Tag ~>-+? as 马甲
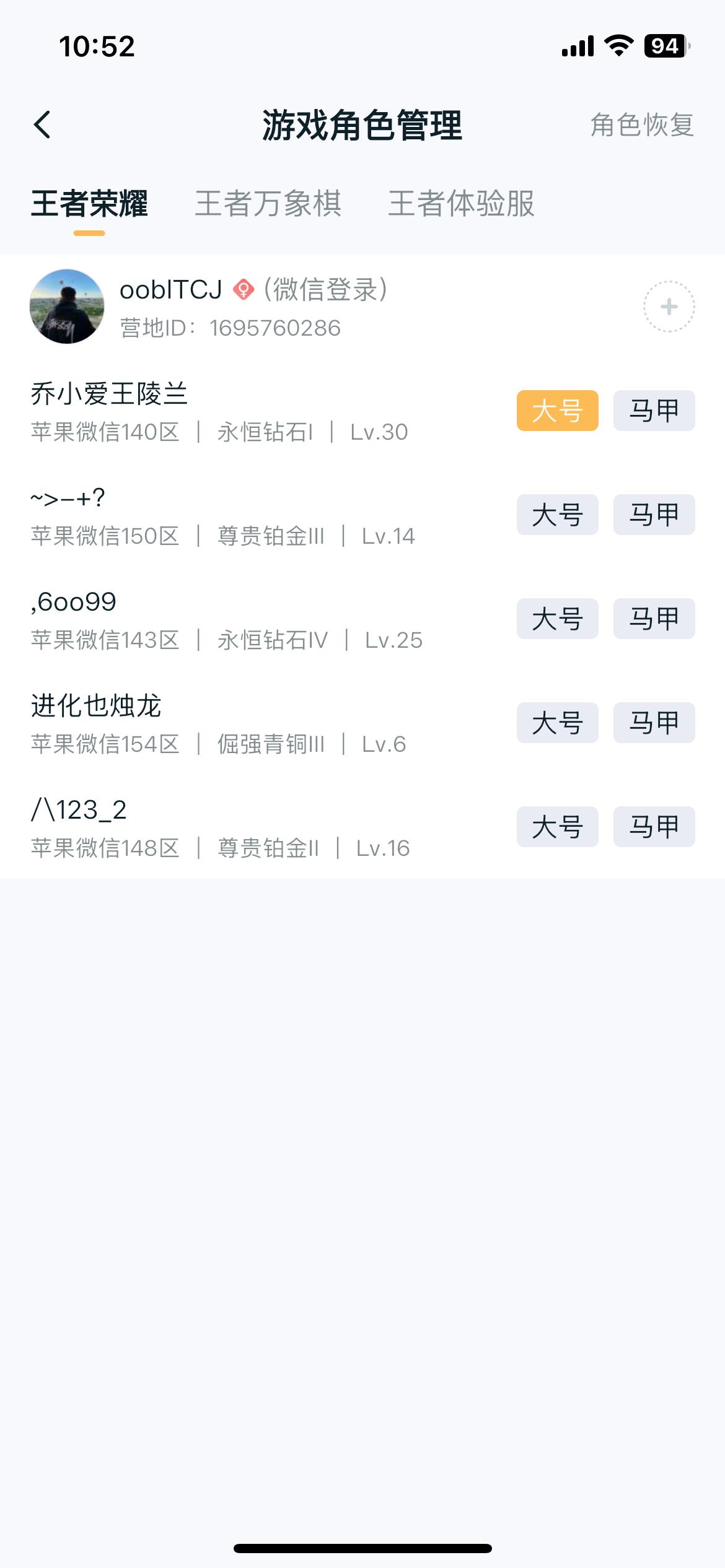The height and width of the screenshot is (1568, 725). pyautogui.click(x=654, y=515)
